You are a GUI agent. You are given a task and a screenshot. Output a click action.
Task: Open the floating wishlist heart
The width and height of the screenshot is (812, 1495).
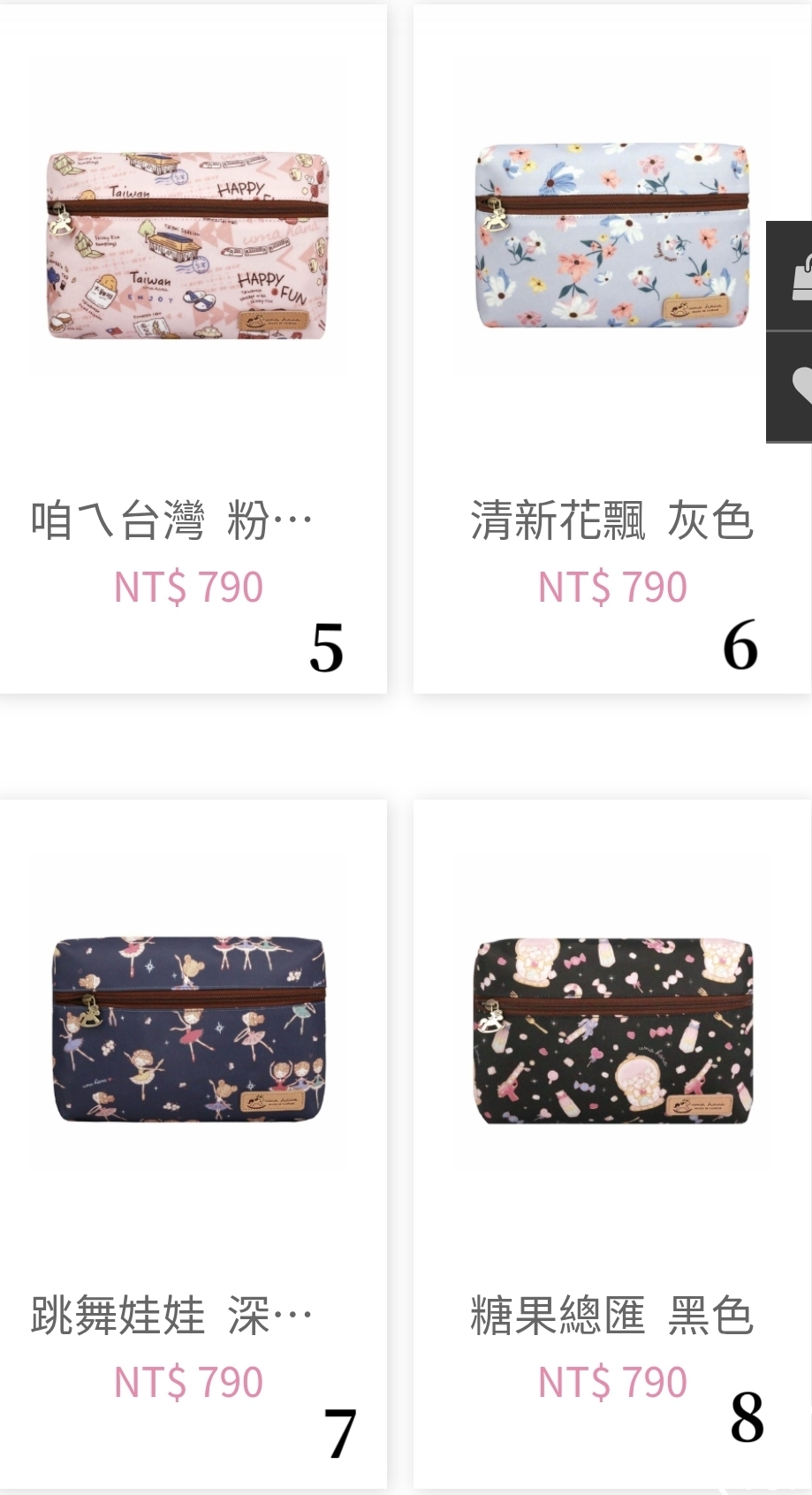tap(789, 387)
